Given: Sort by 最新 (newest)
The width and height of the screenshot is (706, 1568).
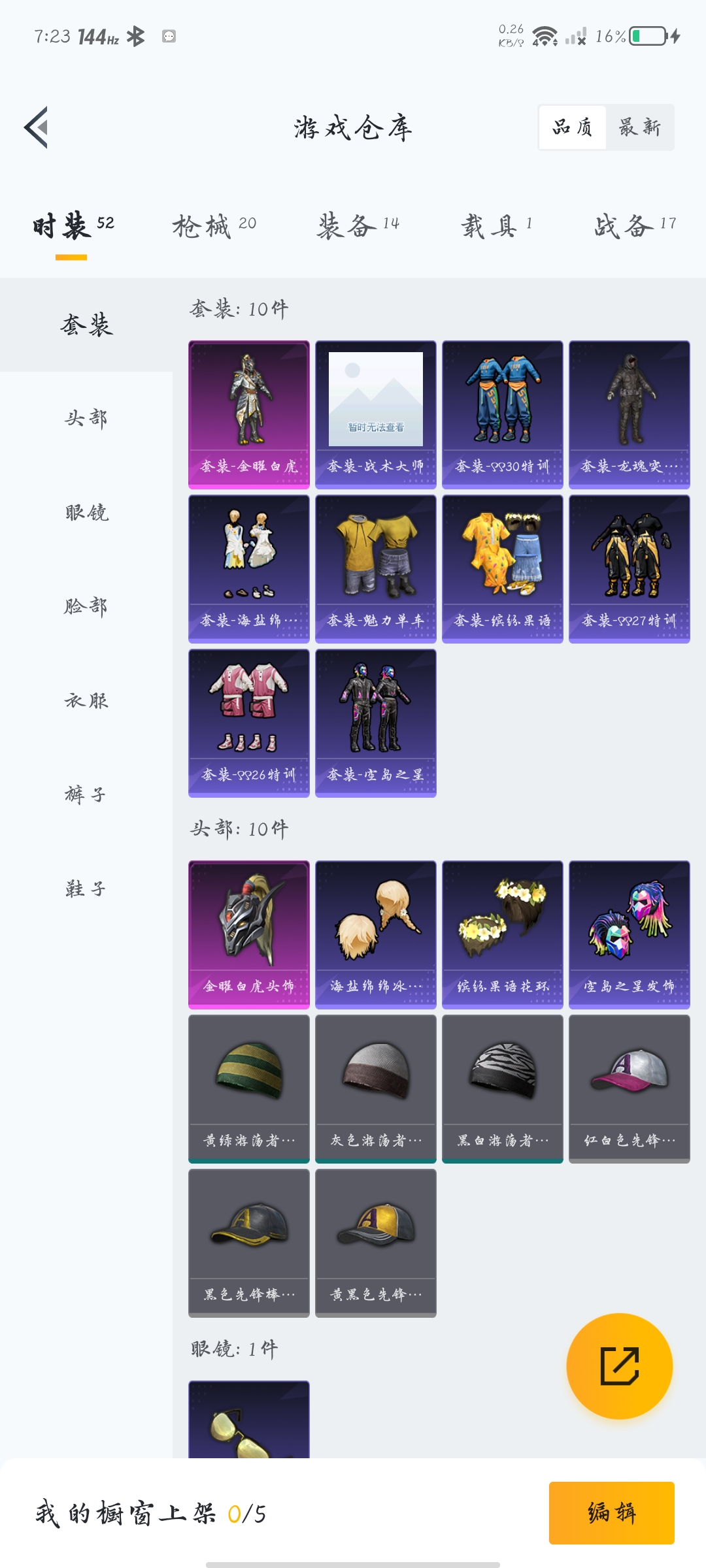Looking at the screenshot, I should click(639, 127).
